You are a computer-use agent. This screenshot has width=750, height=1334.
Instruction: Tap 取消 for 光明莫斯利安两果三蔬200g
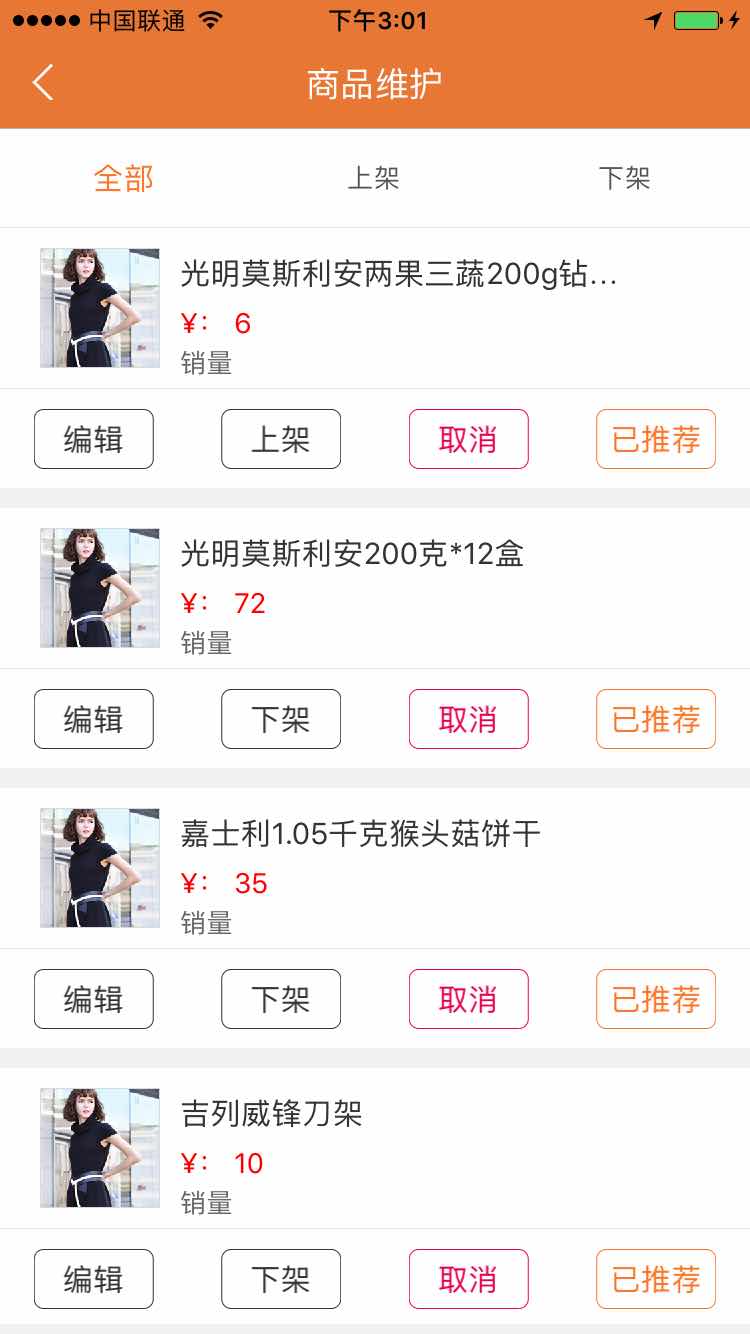469,439
